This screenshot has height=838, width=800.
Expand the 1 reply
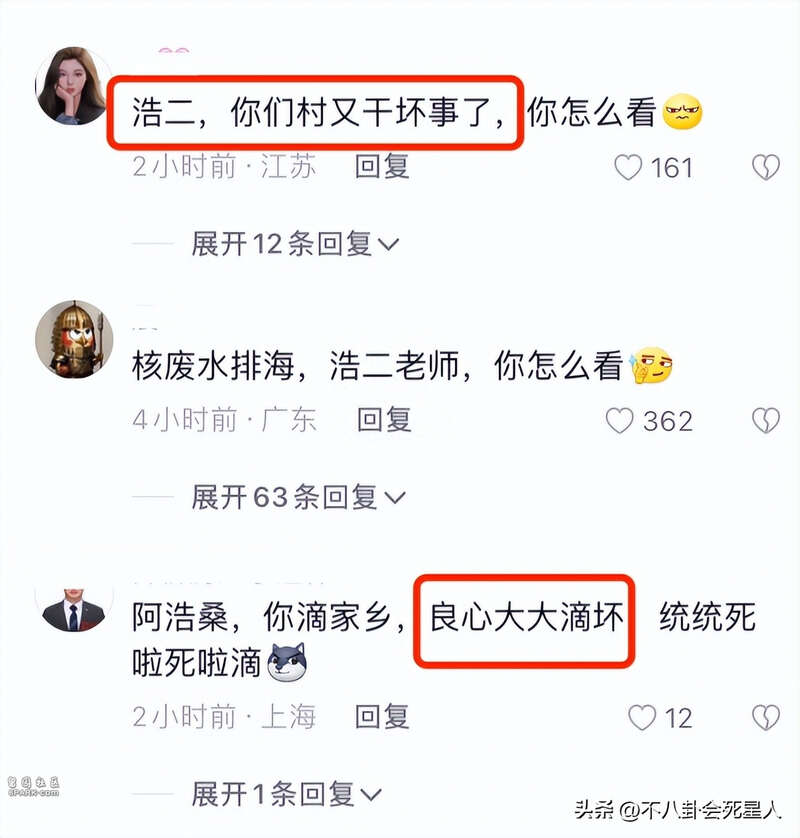coord(286,794)
